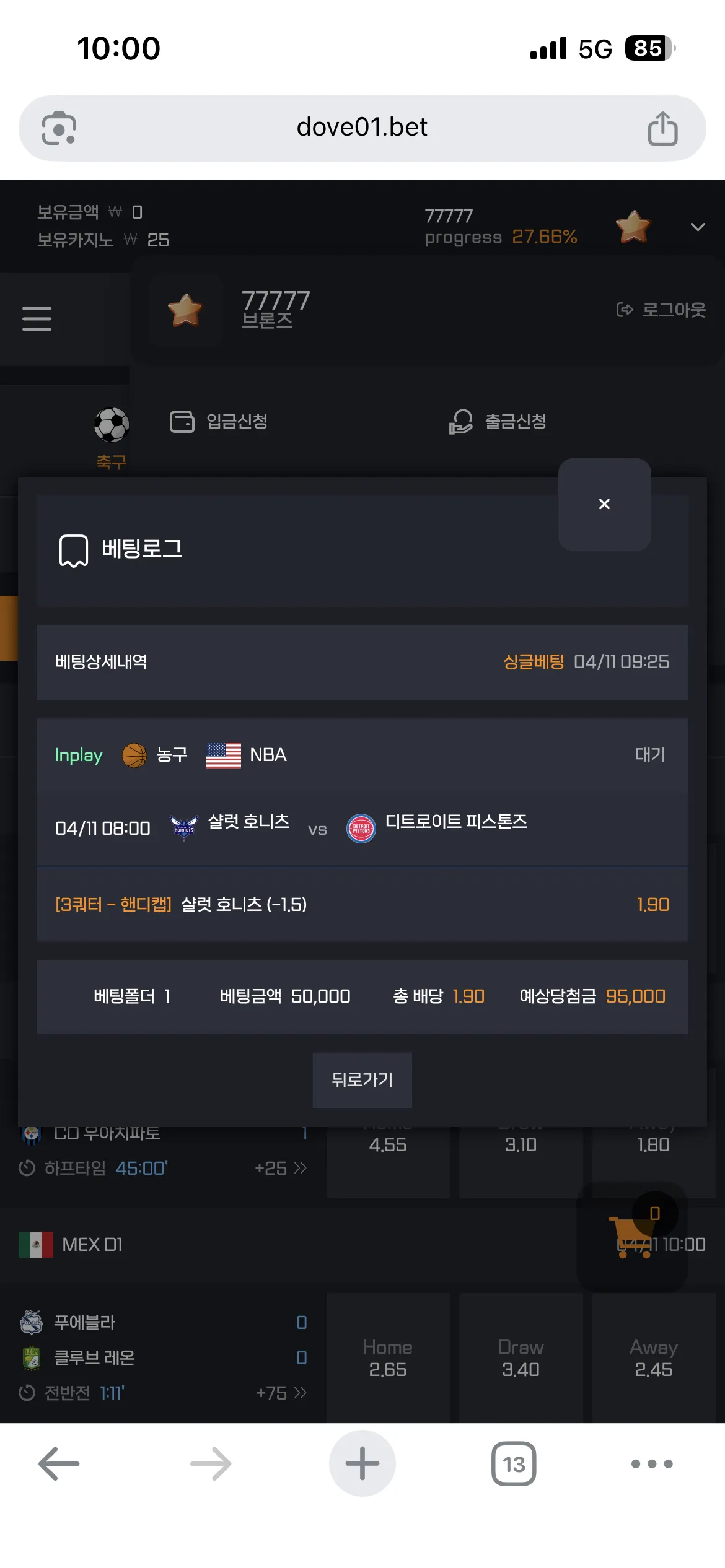The image size is (725, 1568).
Task: Log out with 로그아웃
Action: [x=661, y=310]
